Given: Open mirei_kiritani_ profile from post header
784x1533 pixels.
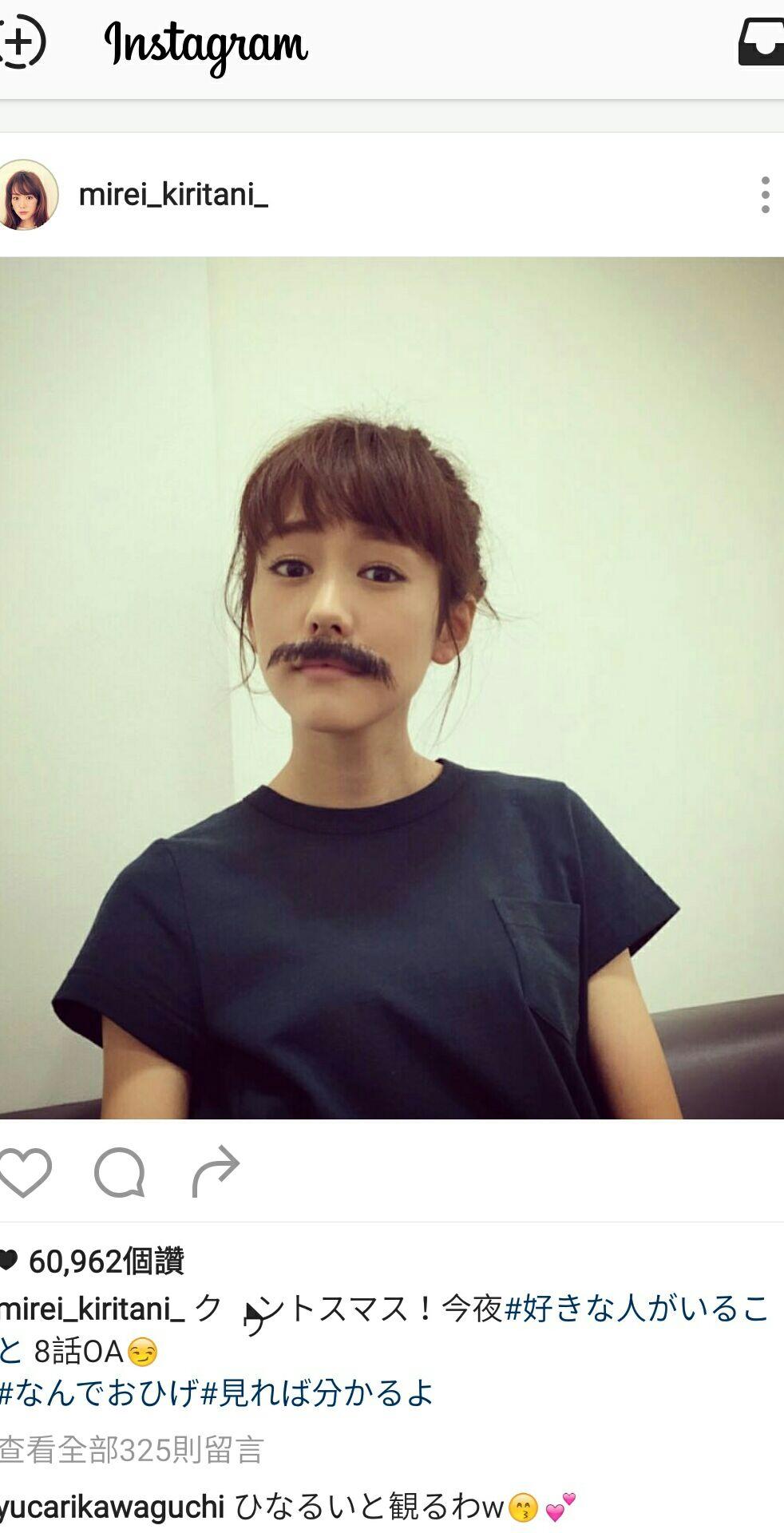Looking at the screenshot, I should [173, 195].
